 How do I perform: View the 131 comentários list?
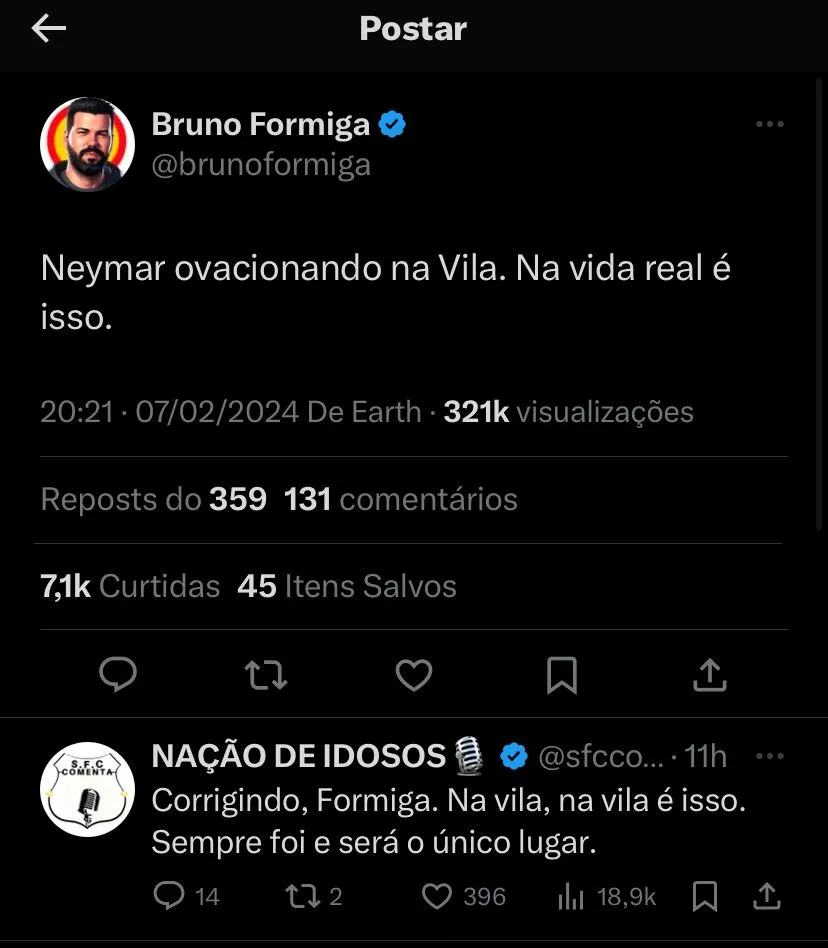click(400, 499)
